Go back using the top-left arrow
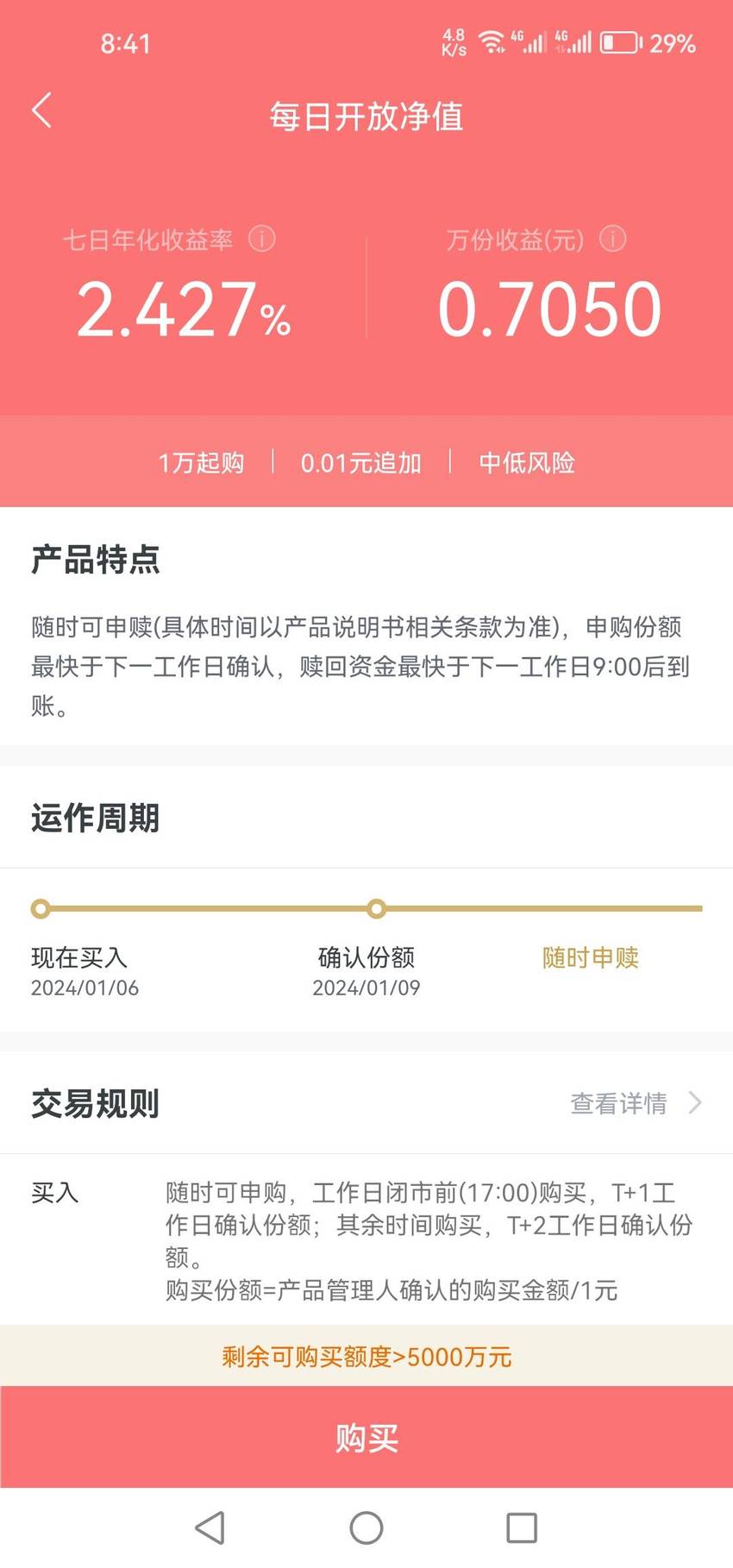This screenshot has height=1568, width=733. pyautogui.click(x=41, y=110)
